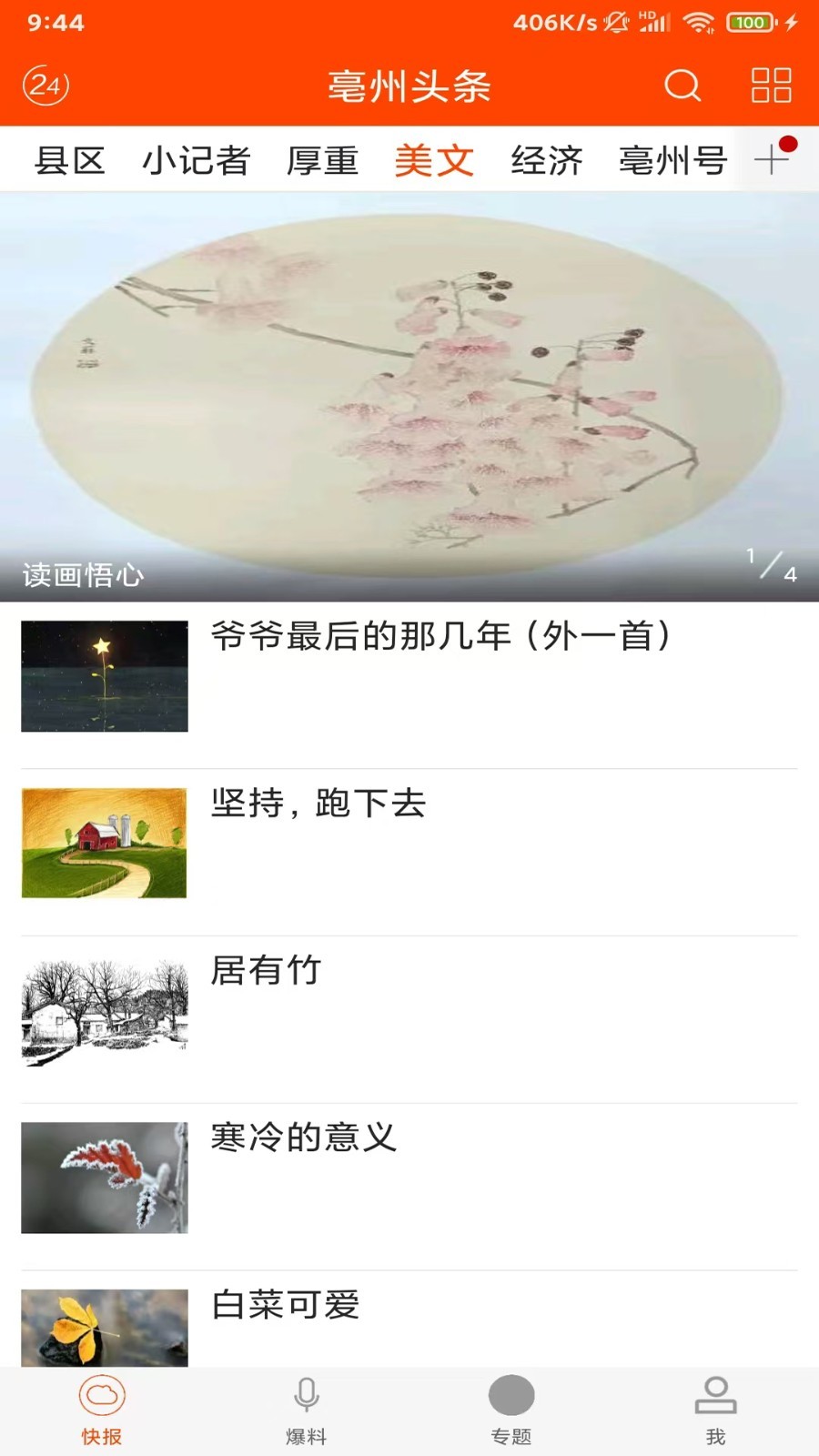Select the 小记者 channel

[x=197, y=158]
